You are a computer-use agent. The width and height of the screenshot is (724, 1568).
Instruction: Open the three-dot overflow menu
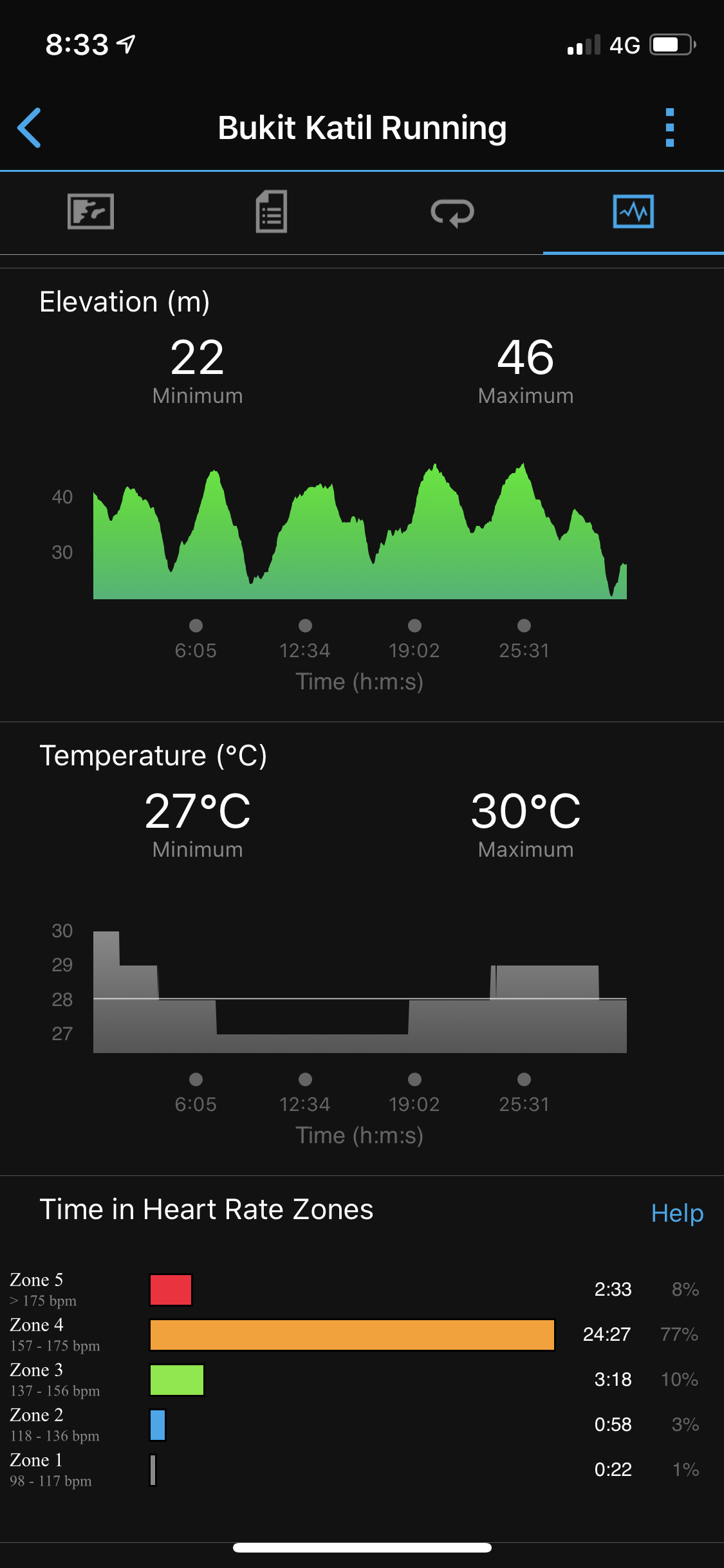(x=669, y=127)
